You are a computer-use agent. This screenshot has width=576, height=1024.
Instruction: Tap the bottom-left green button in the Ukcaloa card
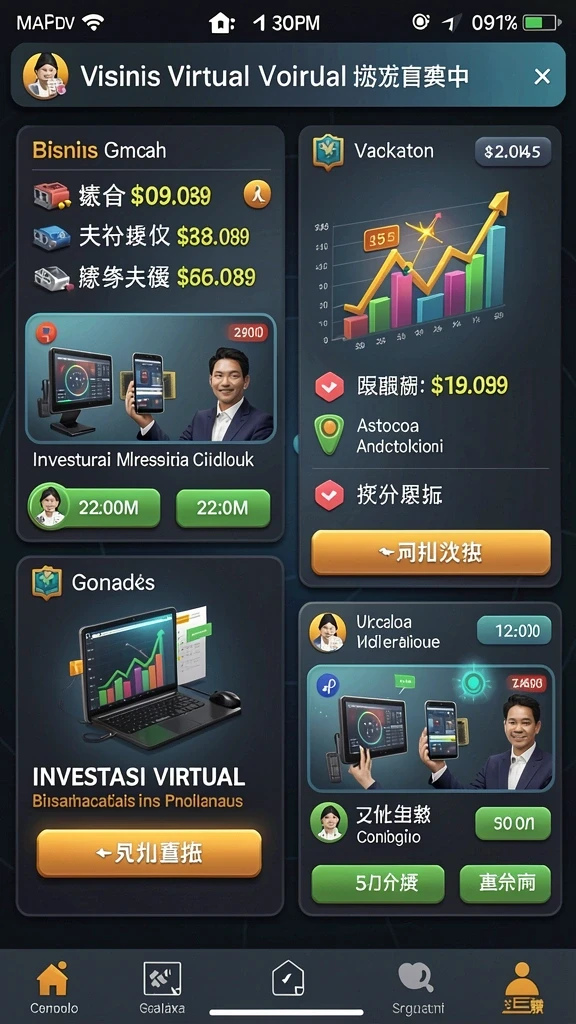tap(377, 884)
